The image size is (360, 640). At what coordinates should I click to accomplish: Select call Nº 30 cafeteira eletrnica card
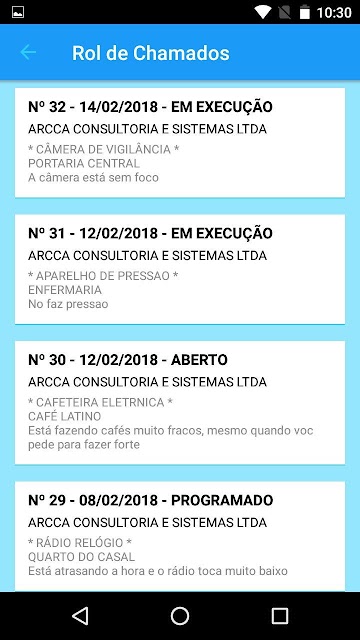180,402
